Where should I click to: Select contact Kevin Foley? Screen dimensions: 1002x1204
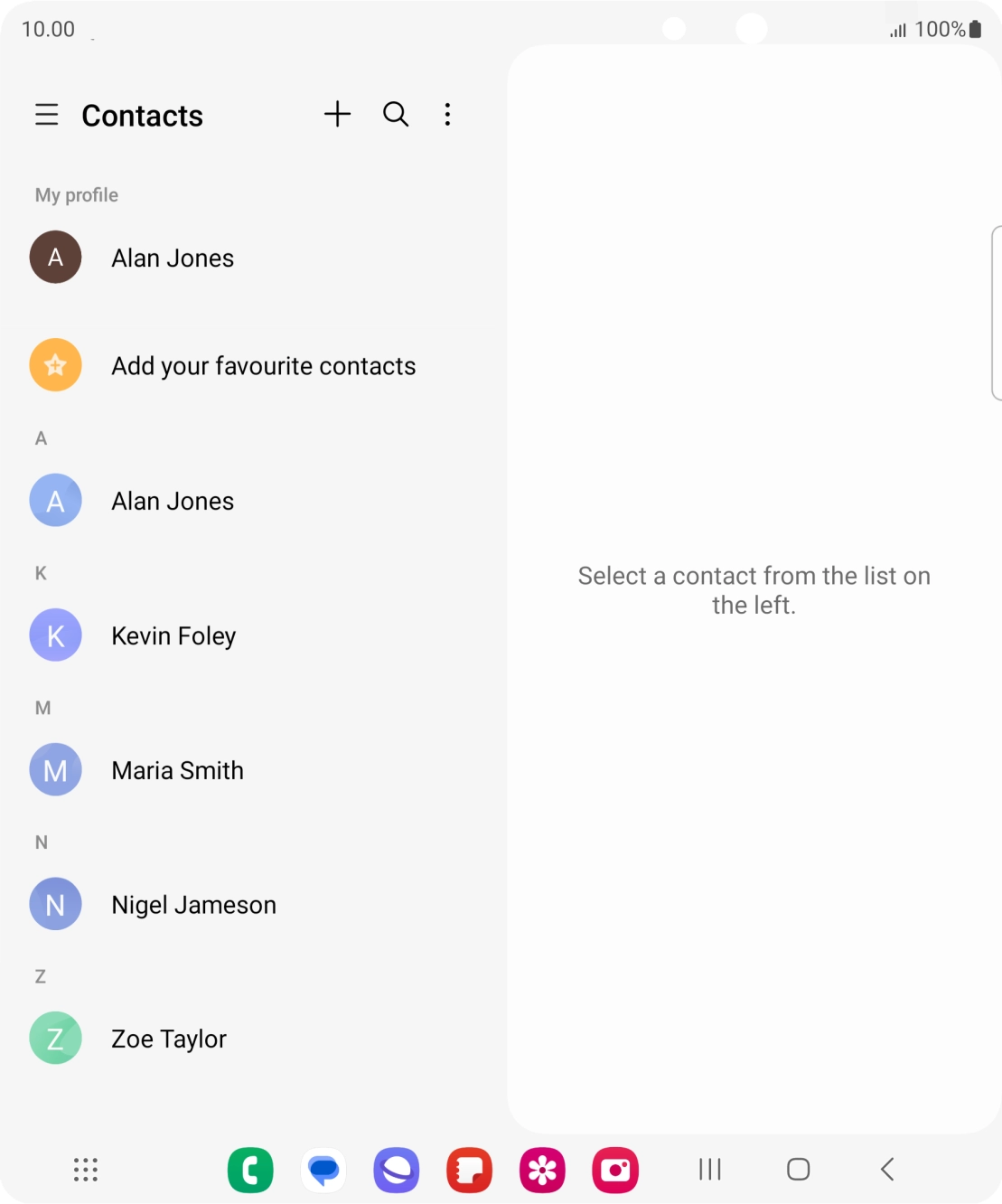pyautogui.click(x=173, y=635)
